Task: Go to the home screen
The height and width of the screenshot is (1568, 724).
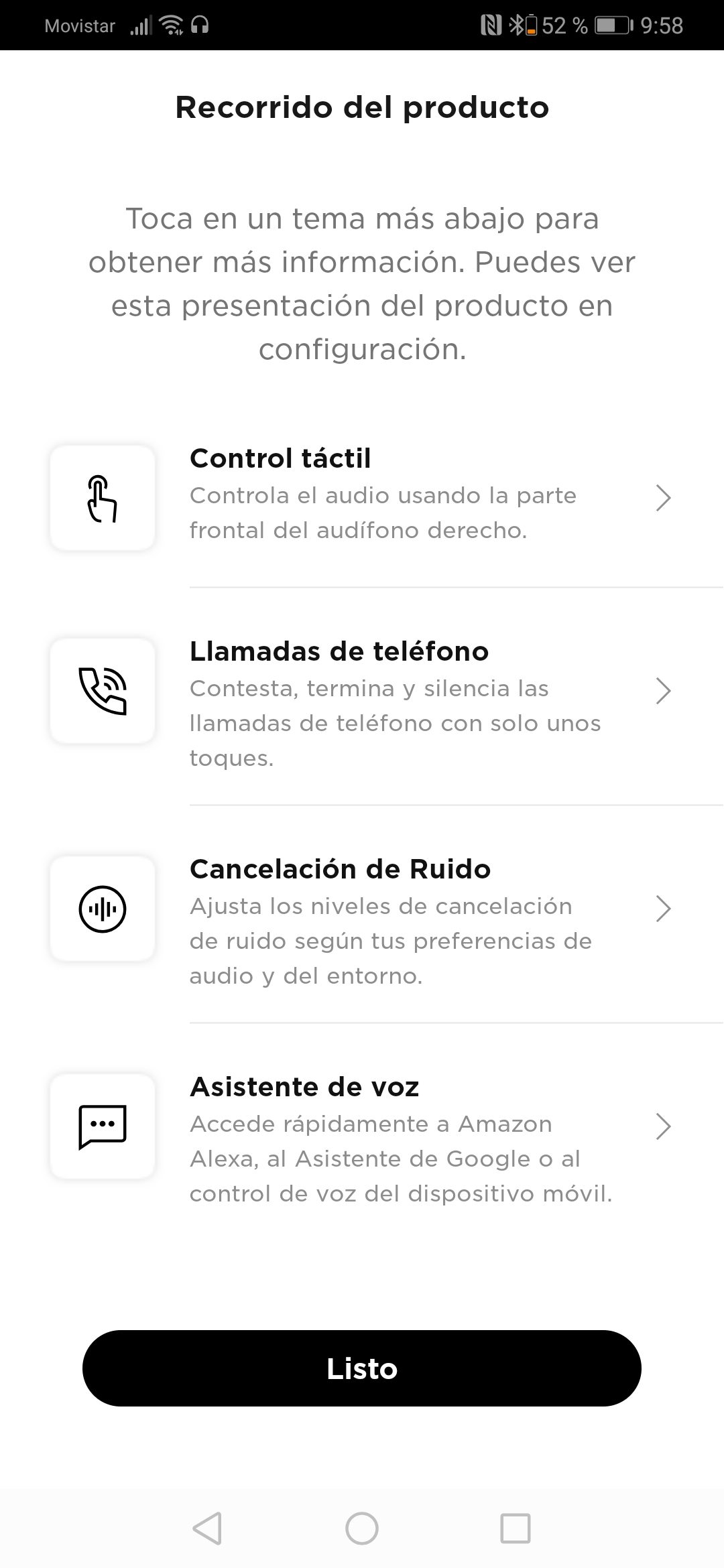Action: [362, 1528]
